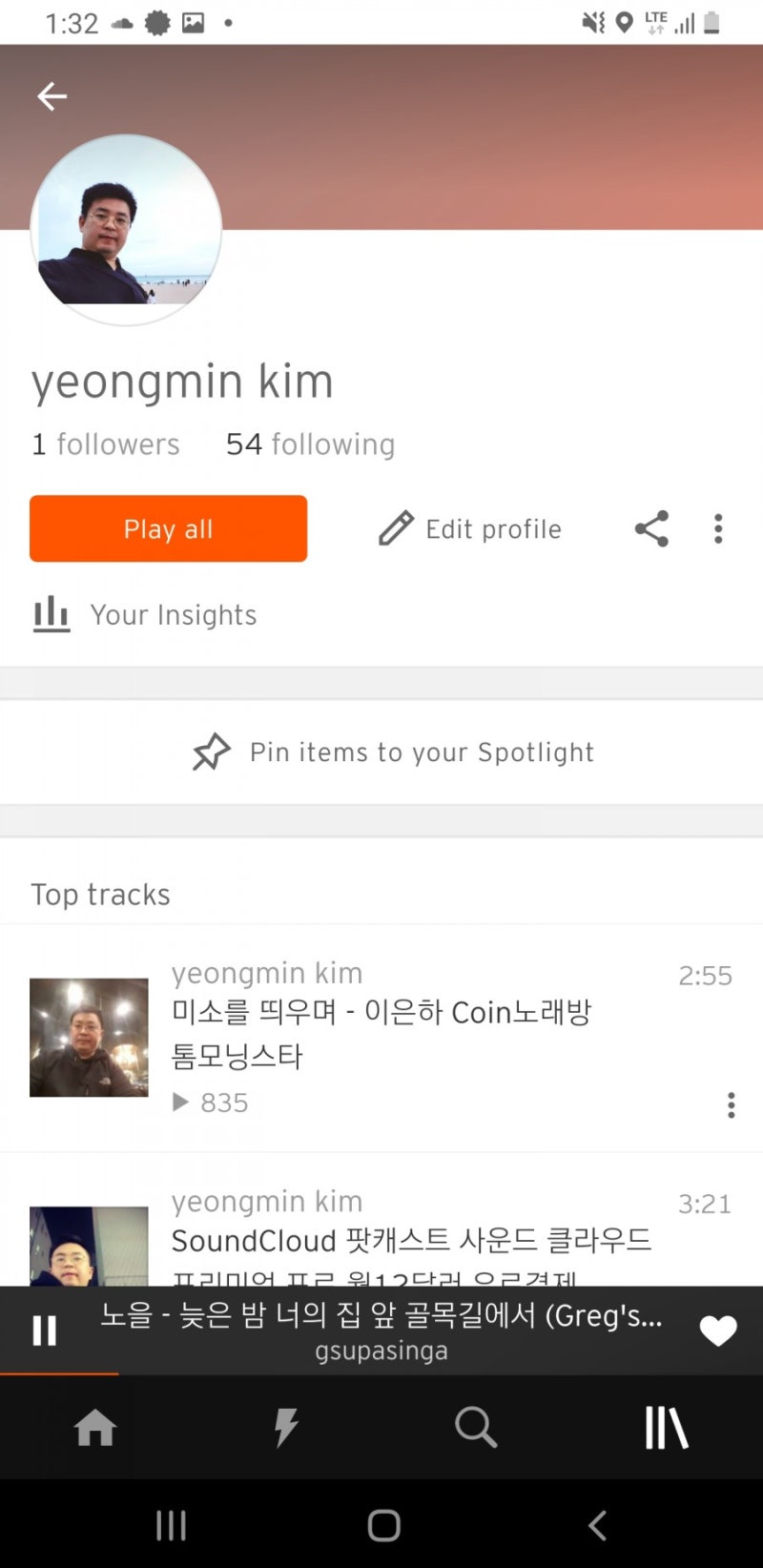View the 54 following list

pos(310,444)
